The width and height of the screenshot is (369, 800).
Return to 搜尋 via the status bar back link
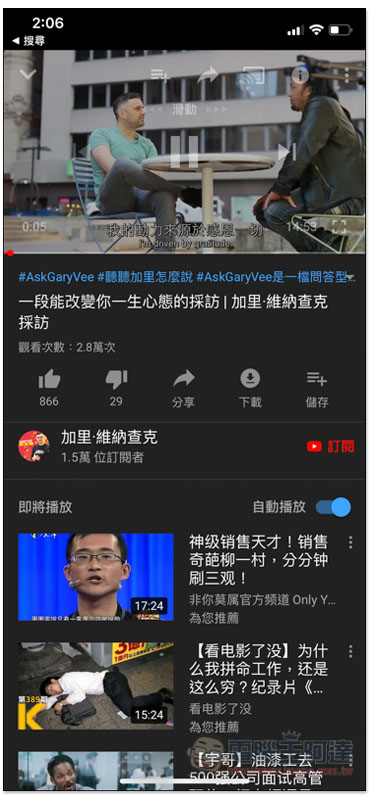click(x=28, y=40)
